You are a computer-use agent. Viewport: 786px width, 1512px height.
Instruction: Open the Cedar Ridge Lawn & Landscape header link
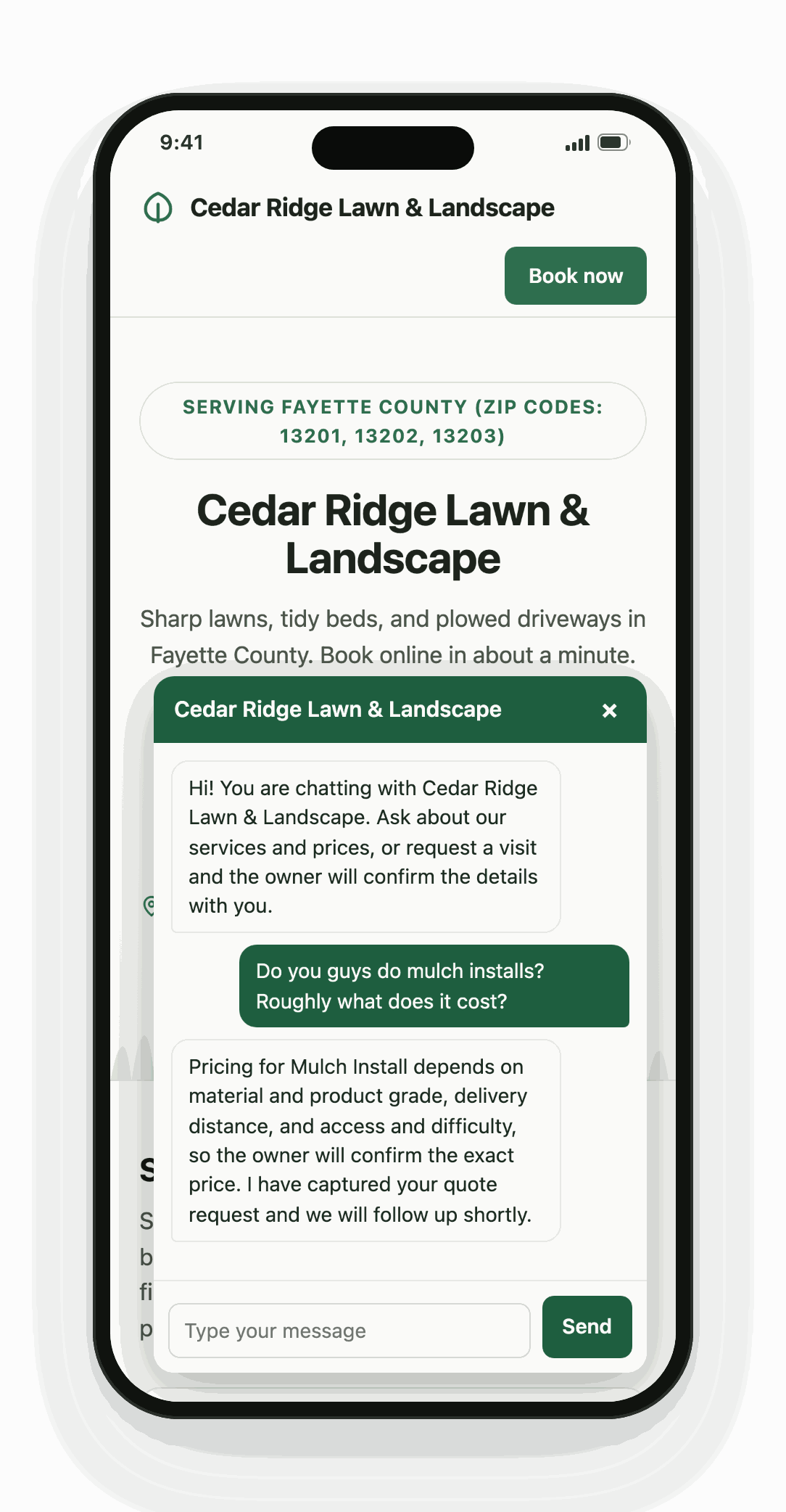(x=349, y=208)
